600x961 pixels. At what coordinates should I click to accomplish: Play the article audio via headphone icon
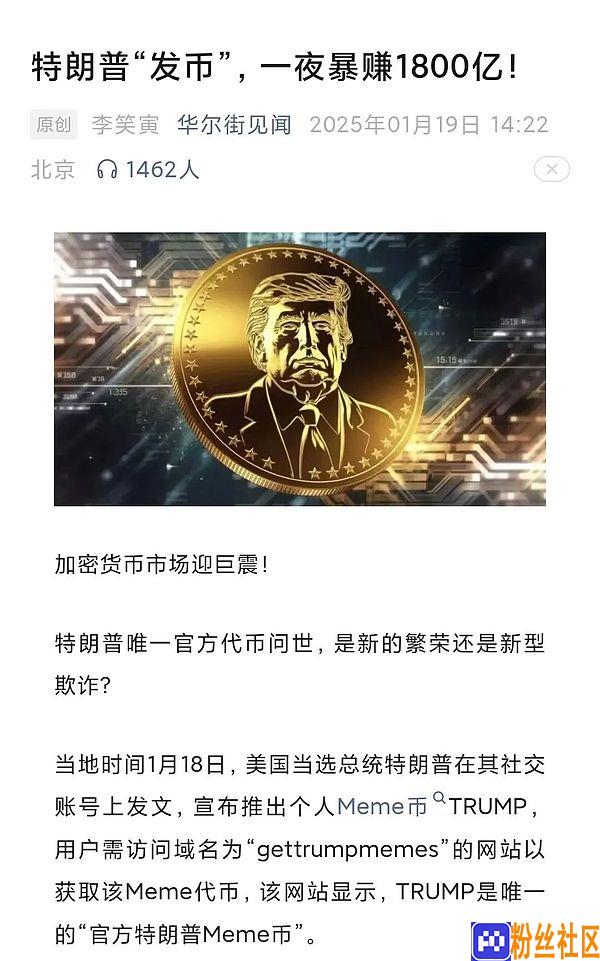107,169
